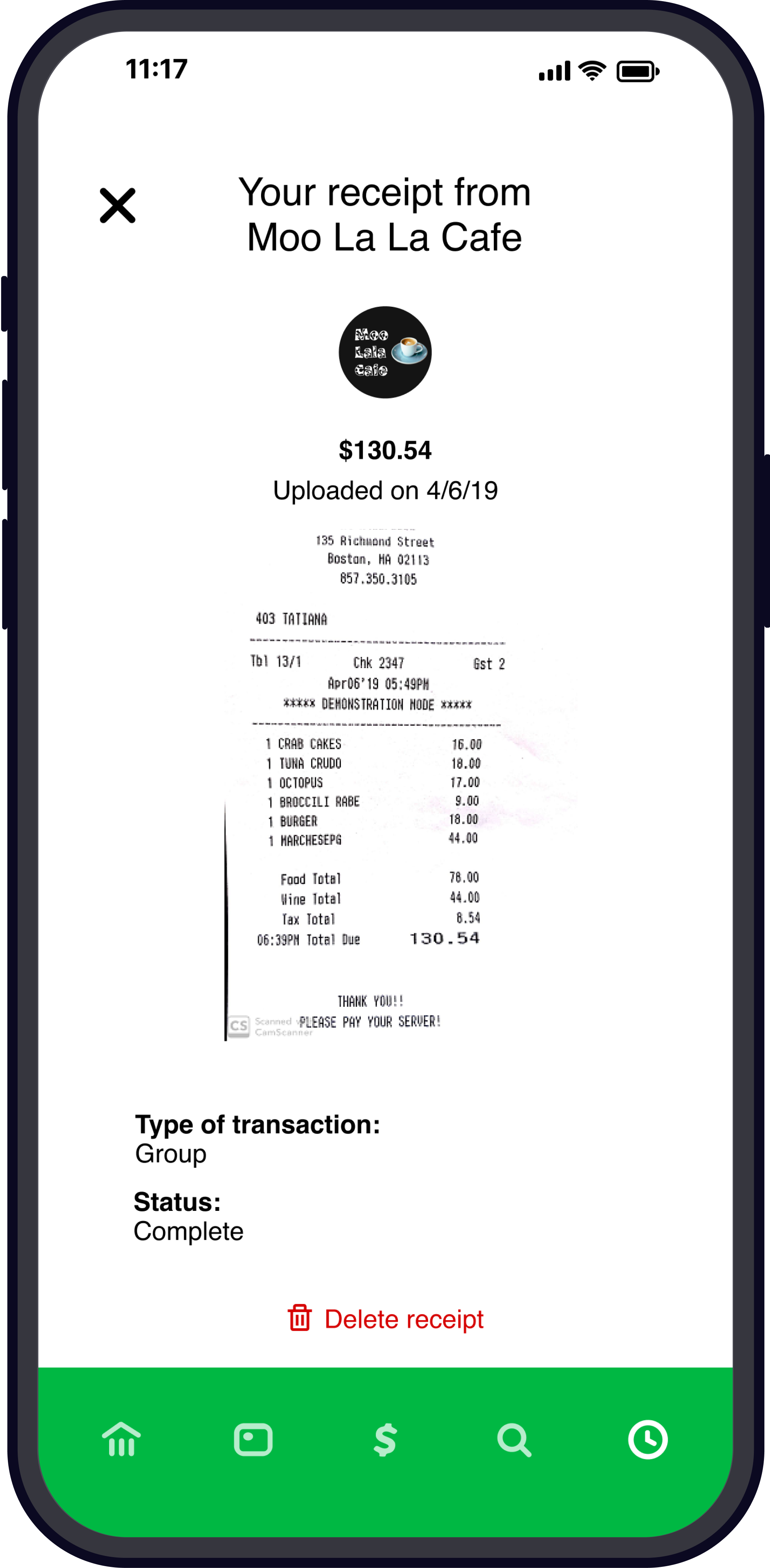This screenshot has height=1568, width=770.
Task: Tap Delete receipt
Action: tap(386, 1318)
